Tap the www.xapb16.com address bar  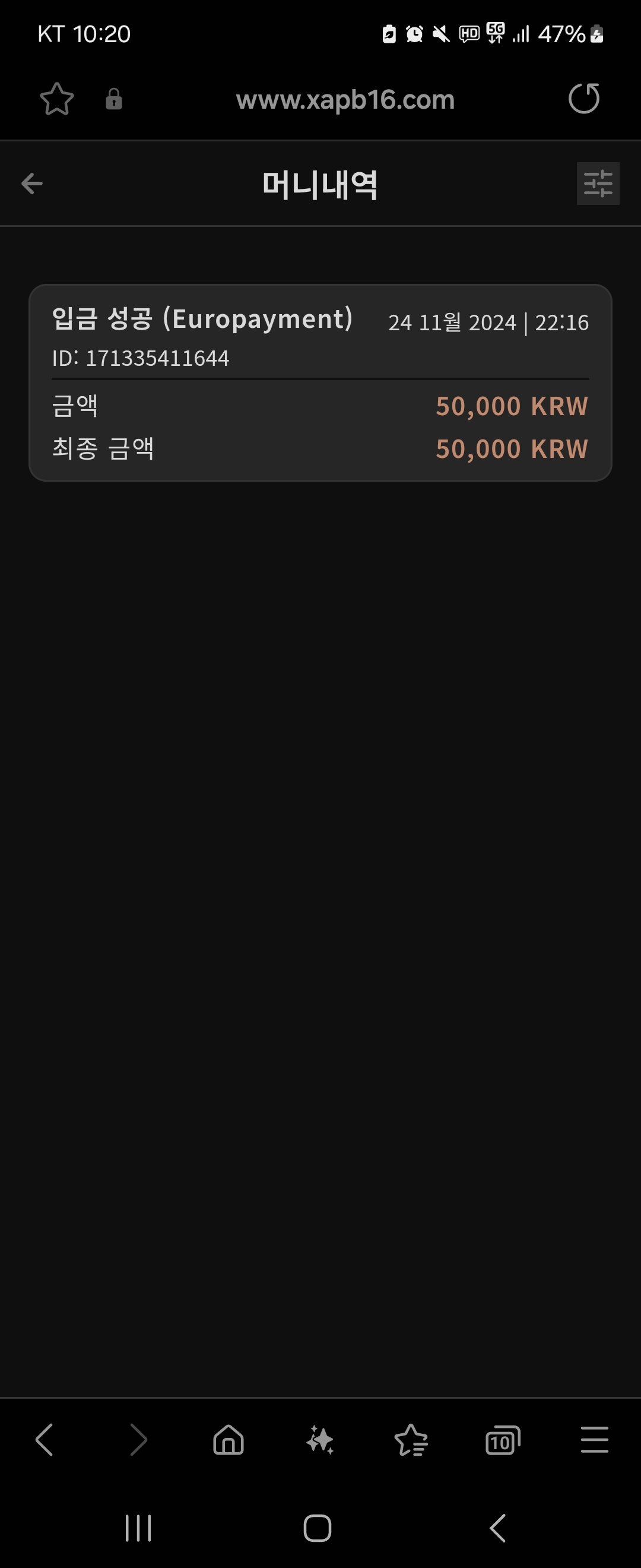coord(345,100)
